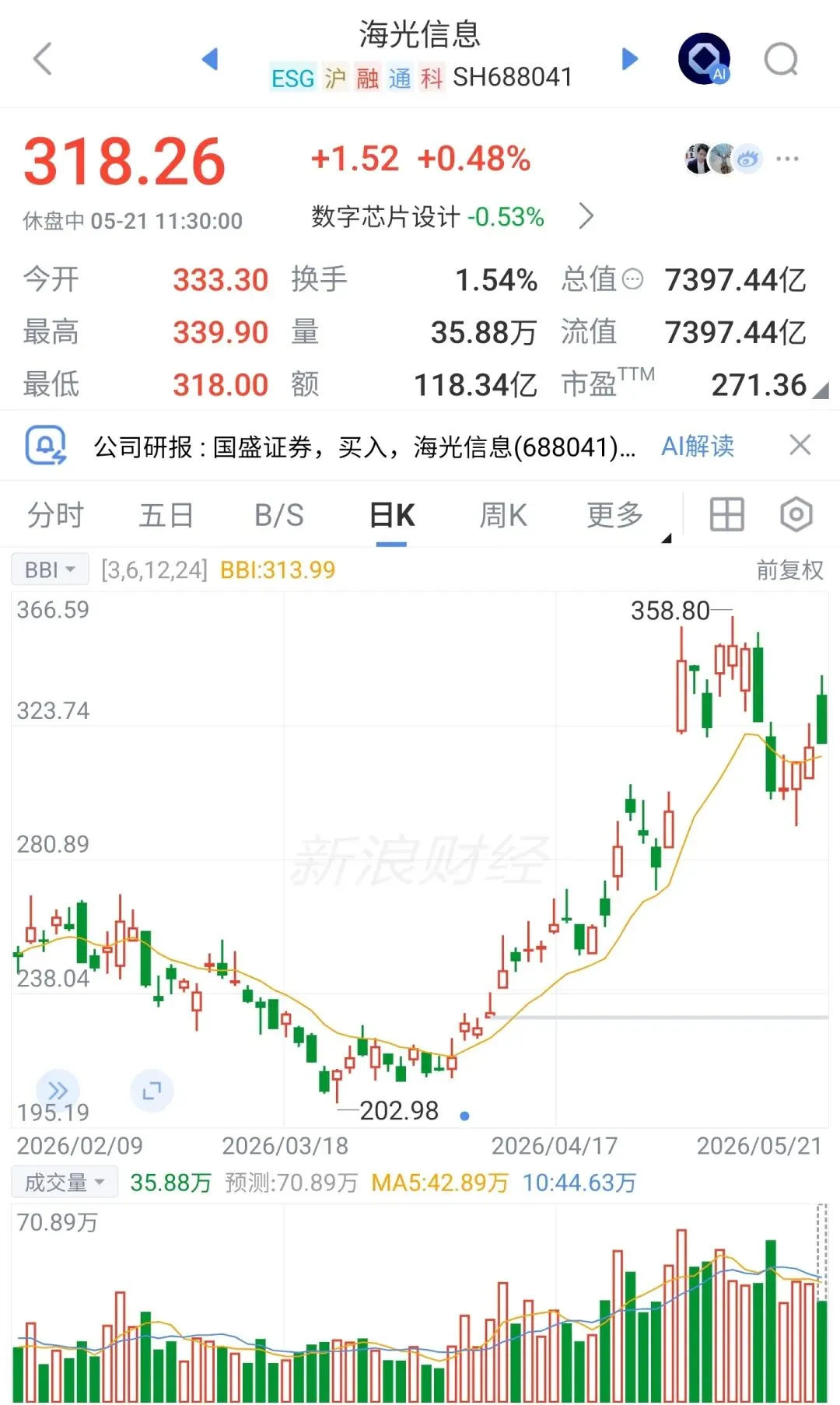Open the search icon
The image size is (840, 1405).
click(x=781, y=59)
